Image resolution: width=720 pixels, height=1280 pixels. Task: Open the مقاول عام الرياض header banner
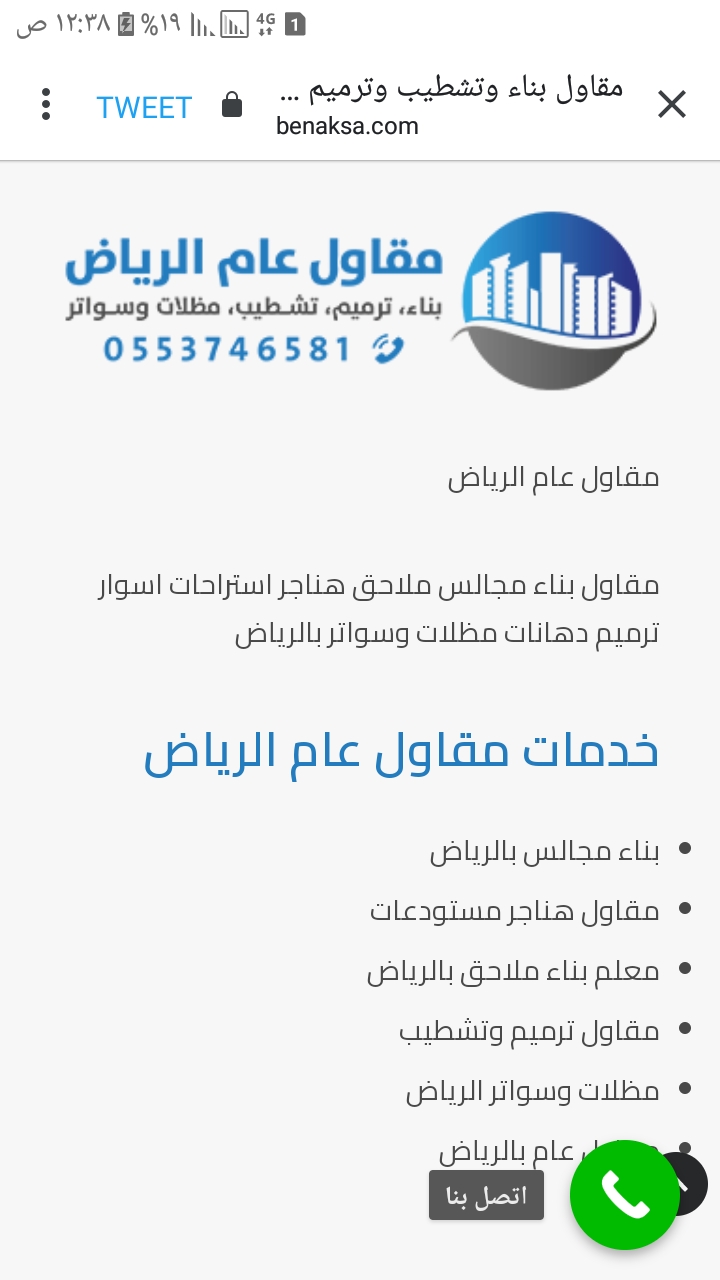360,302
